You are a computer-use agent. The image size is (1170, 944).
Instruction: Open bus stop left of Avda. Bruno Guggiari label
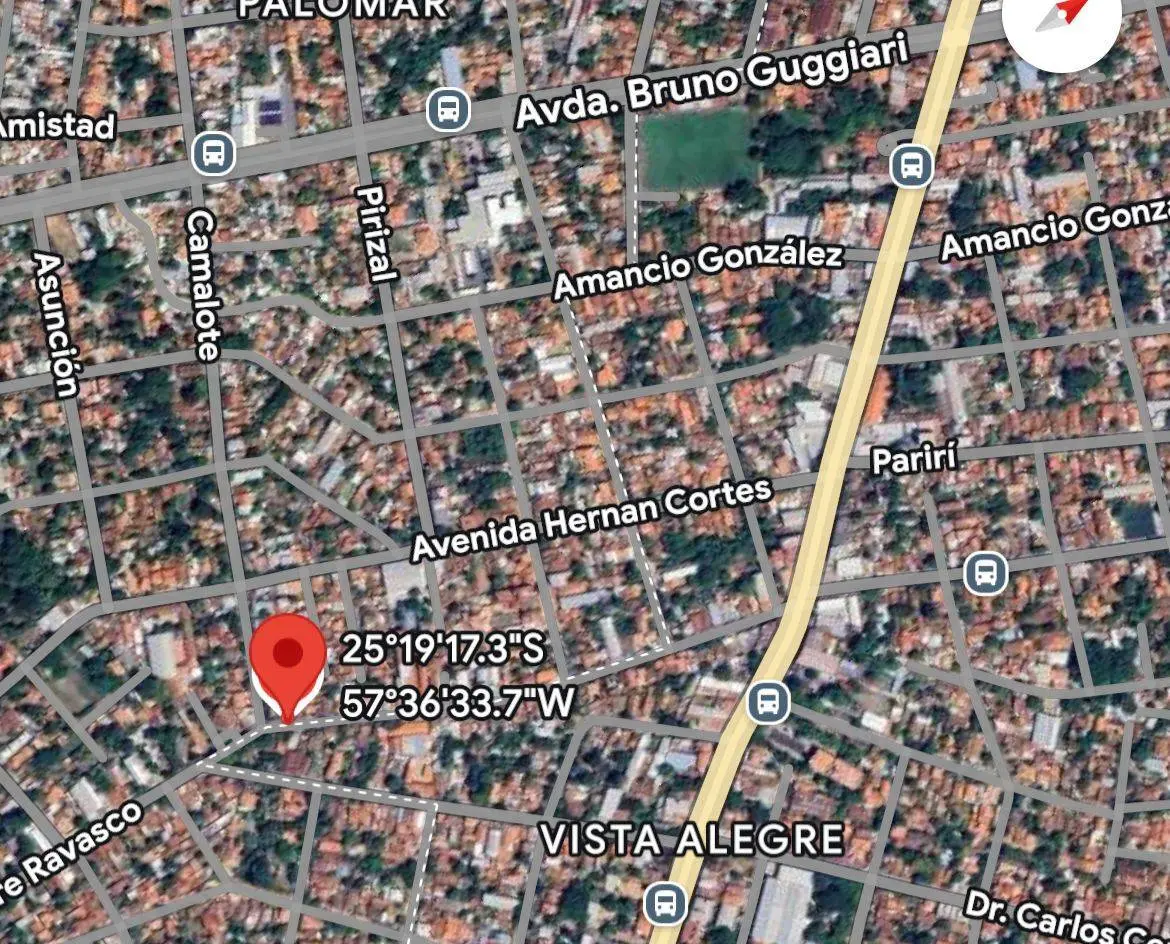click(448, 110)
